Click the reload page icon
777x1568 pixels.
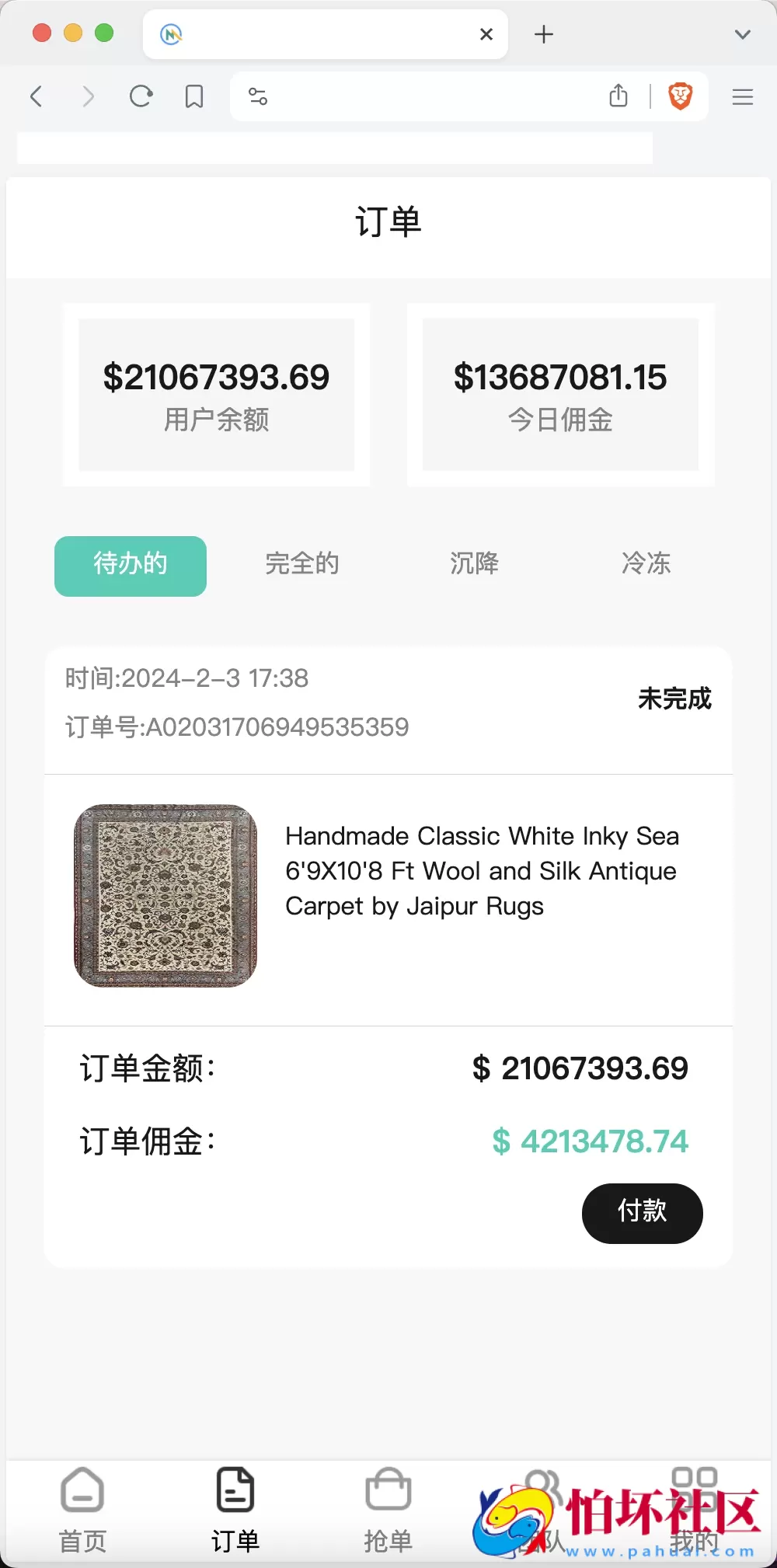pyautogui.click(x=141, y=96)
